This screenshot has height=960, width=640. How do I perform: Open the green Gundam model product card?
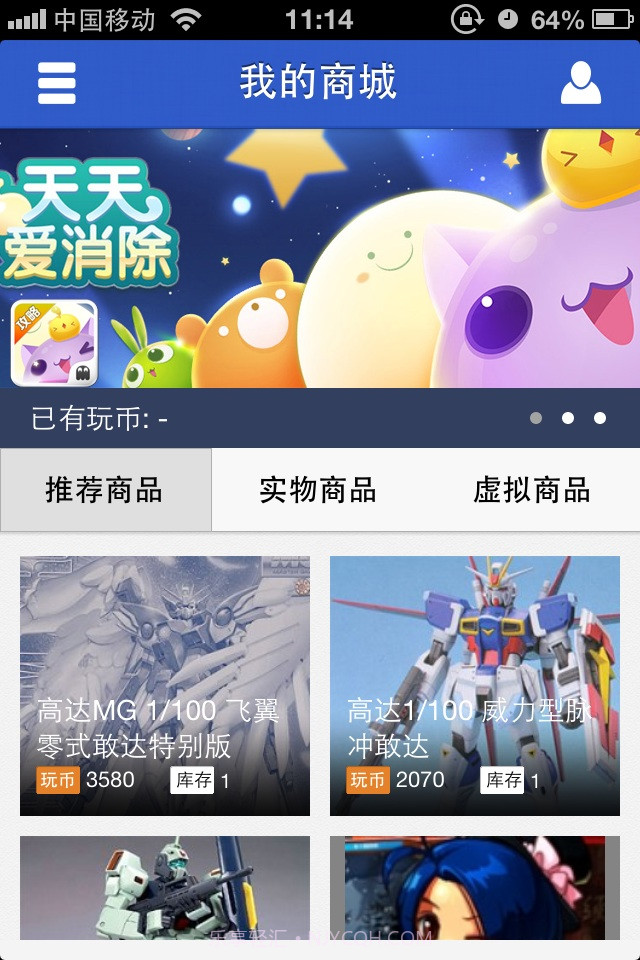click(165, 888)
